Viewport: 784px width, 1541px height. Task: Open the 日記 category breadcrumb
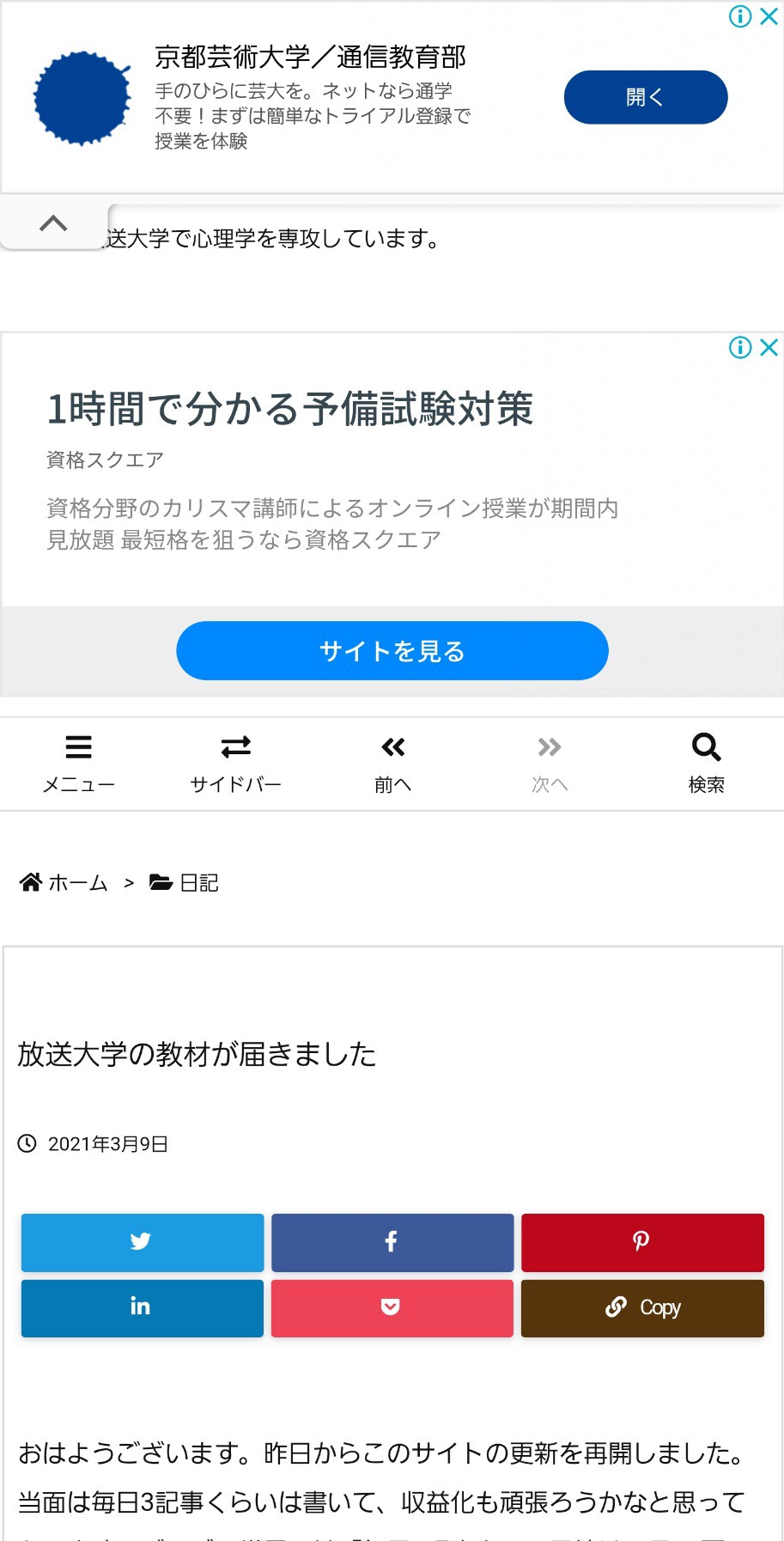[185, 882]
